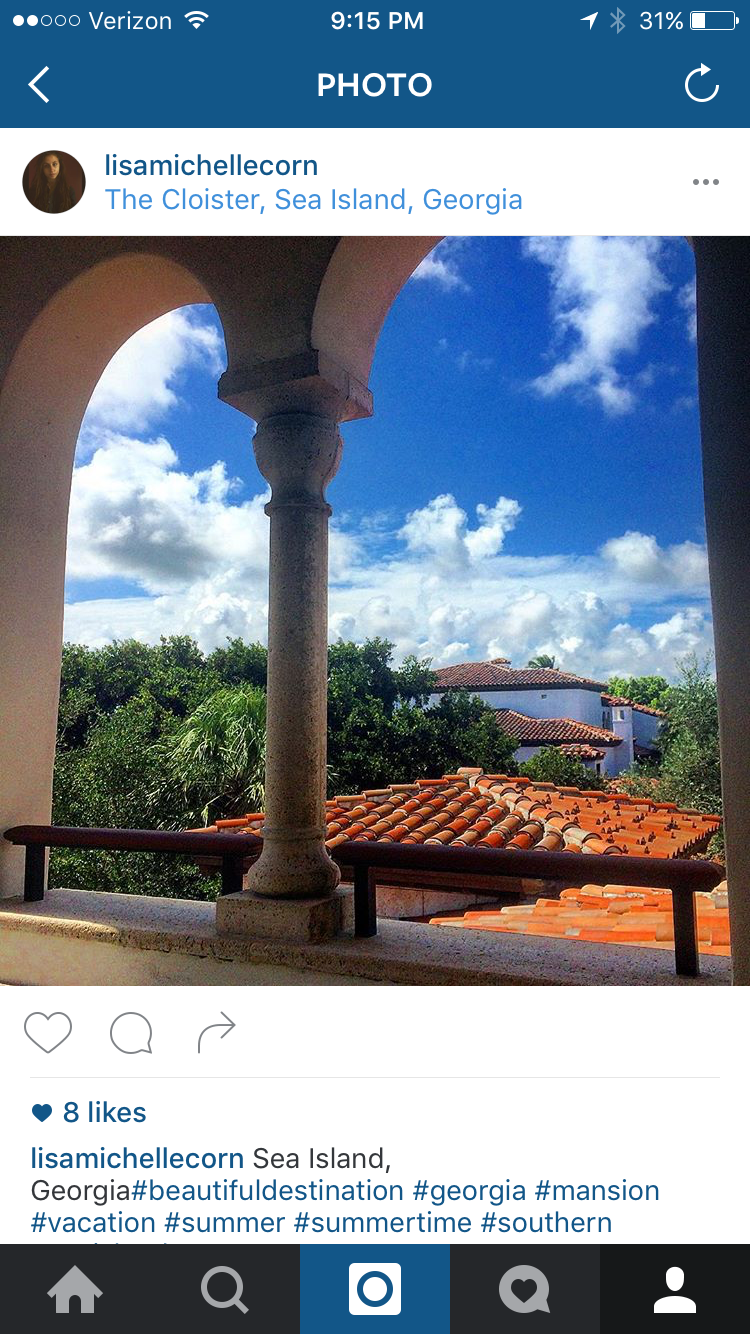Like this photo with the heart
The height and width of the screenshot is (1334, 750).
tap(48, 1032)
